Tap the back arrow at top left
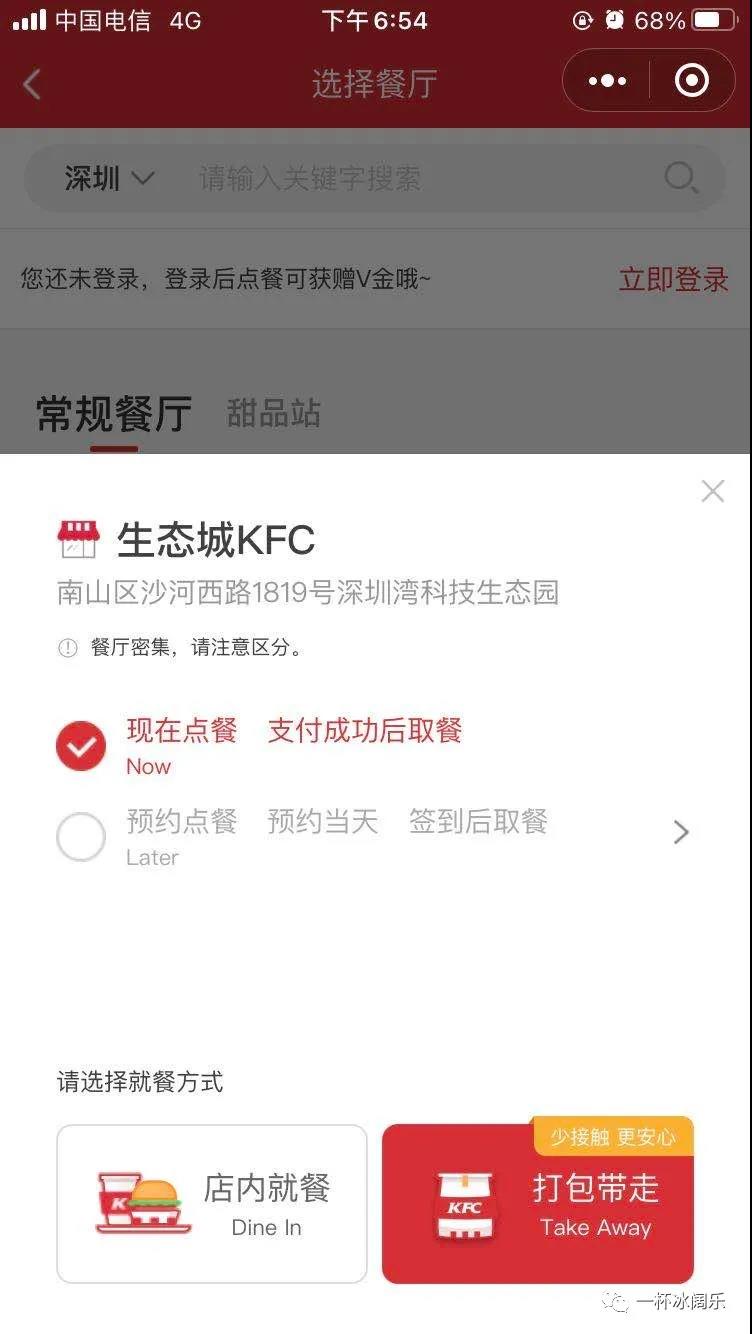The width and height of the screenshot is (752, 1334). coord(28,85)
